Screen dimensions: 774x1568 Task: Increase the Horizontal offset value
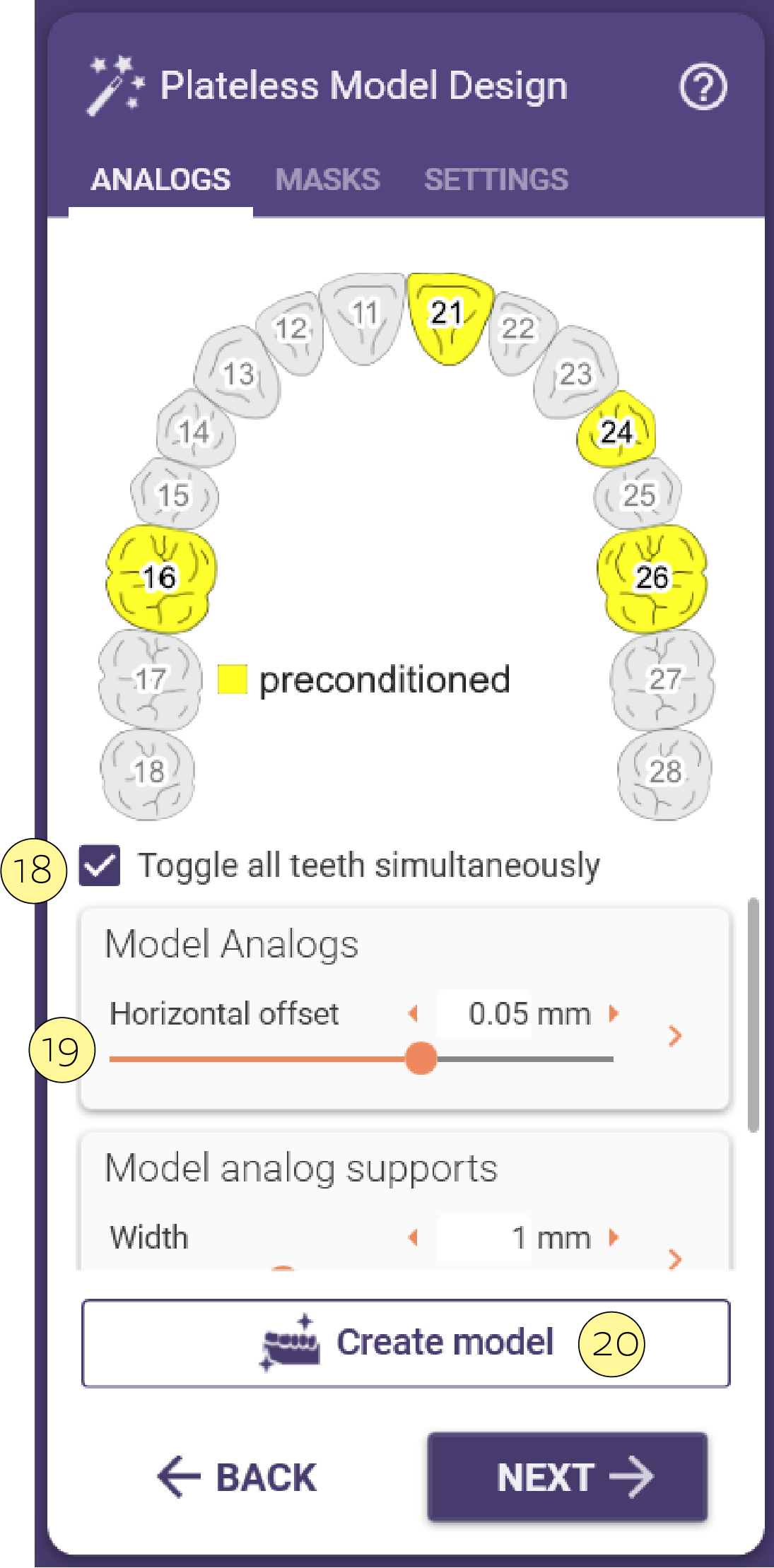[614, 1014]
